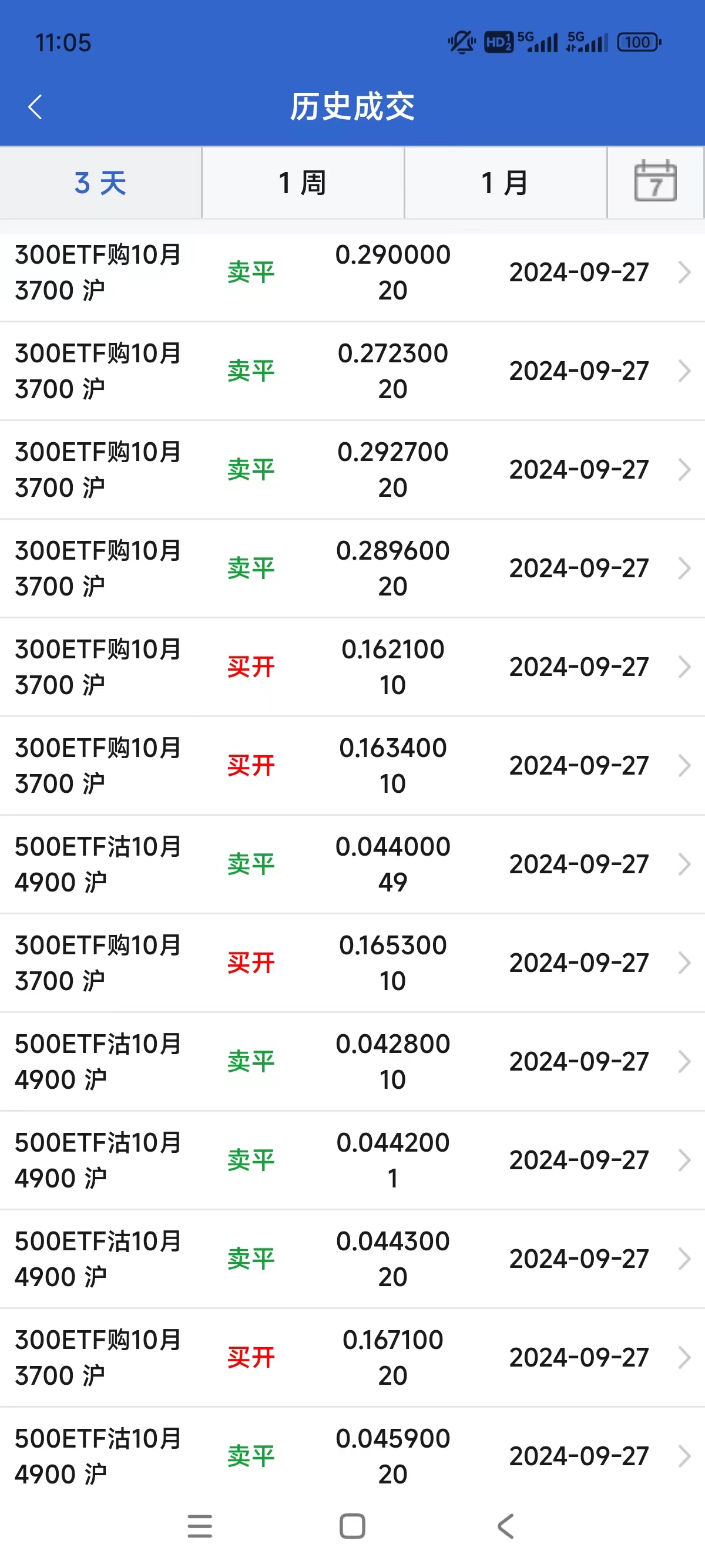Switch to the 1 周 tab
Screen dimensions: 705x1568
303,183
